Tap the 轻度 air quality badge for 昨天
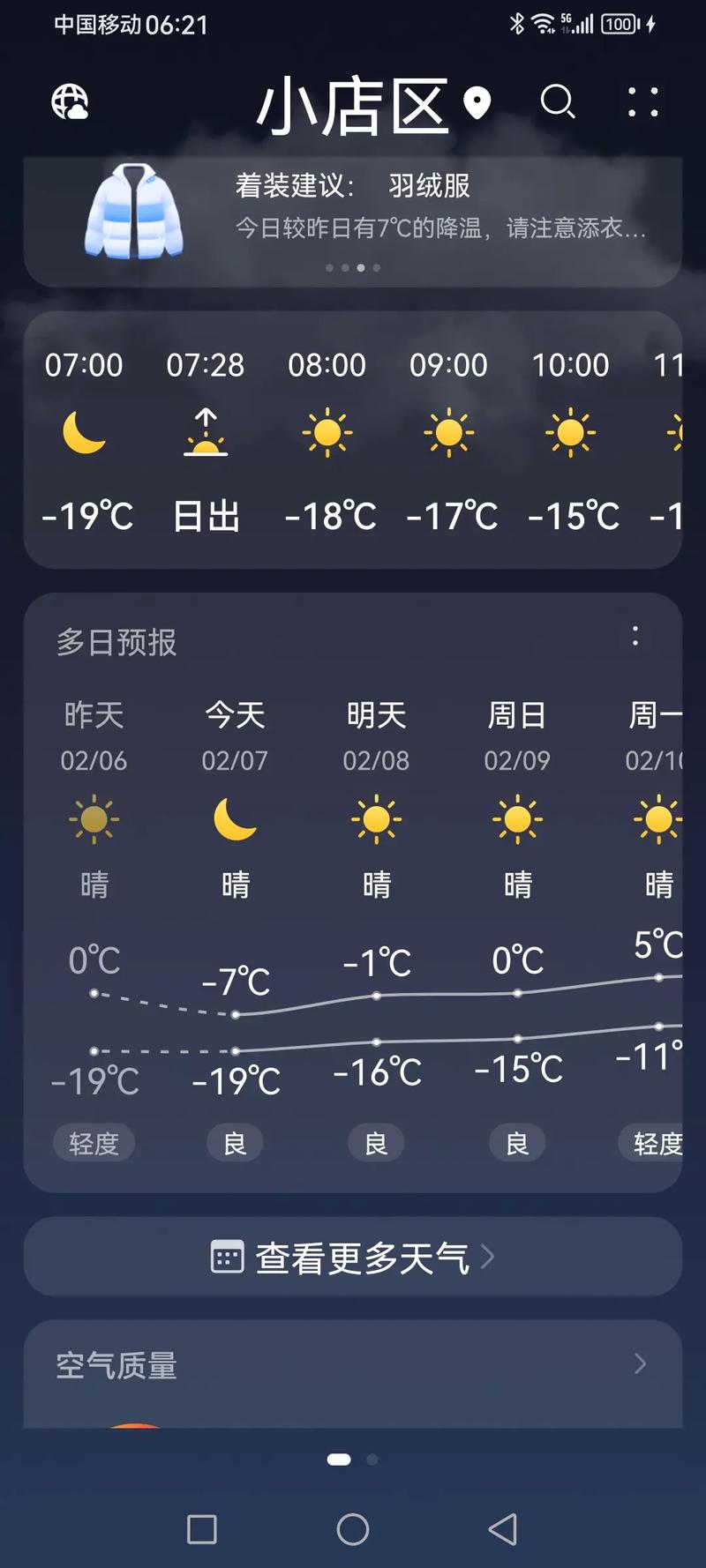706x1568 pixels. (x=94, y=1143)
